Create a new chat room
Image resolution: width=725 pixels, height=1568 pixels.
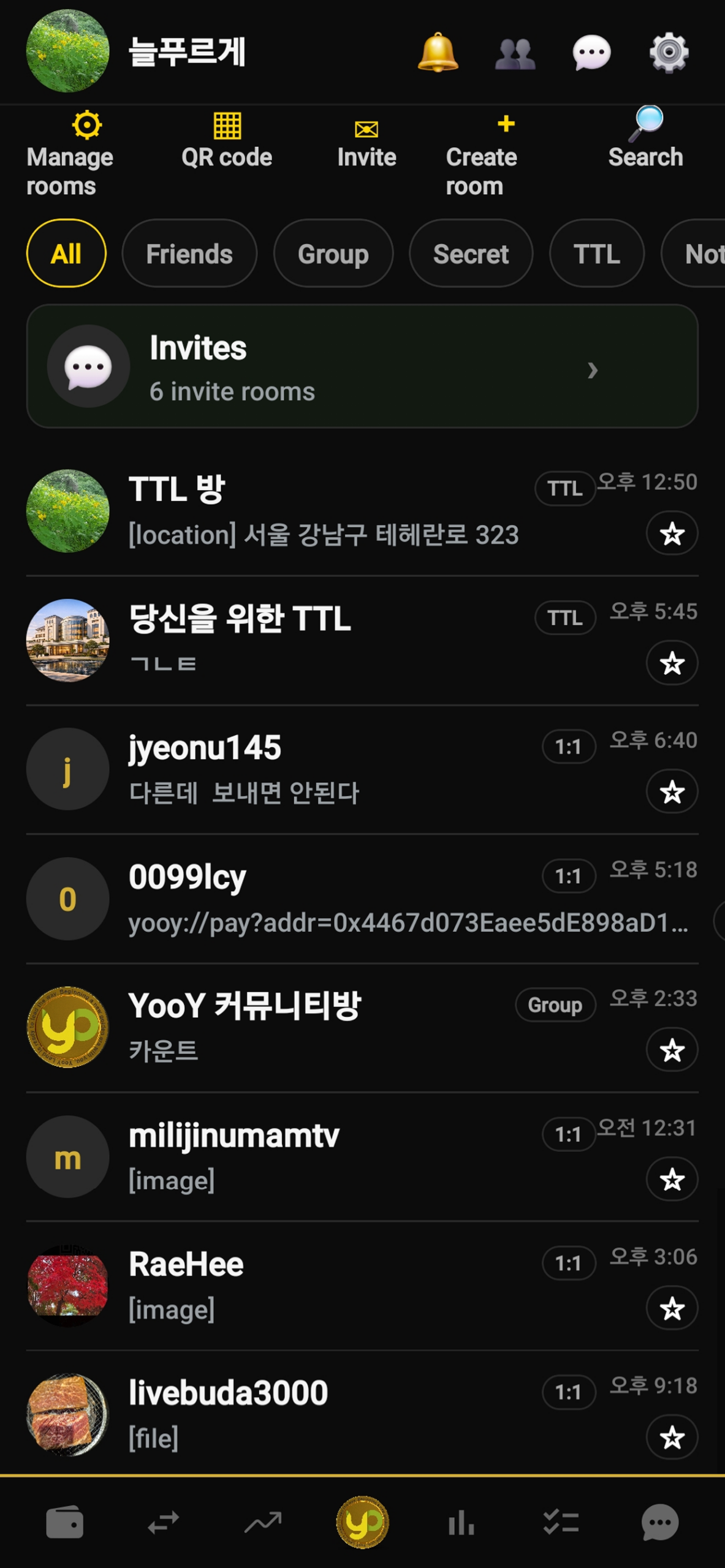pos(482,154)
